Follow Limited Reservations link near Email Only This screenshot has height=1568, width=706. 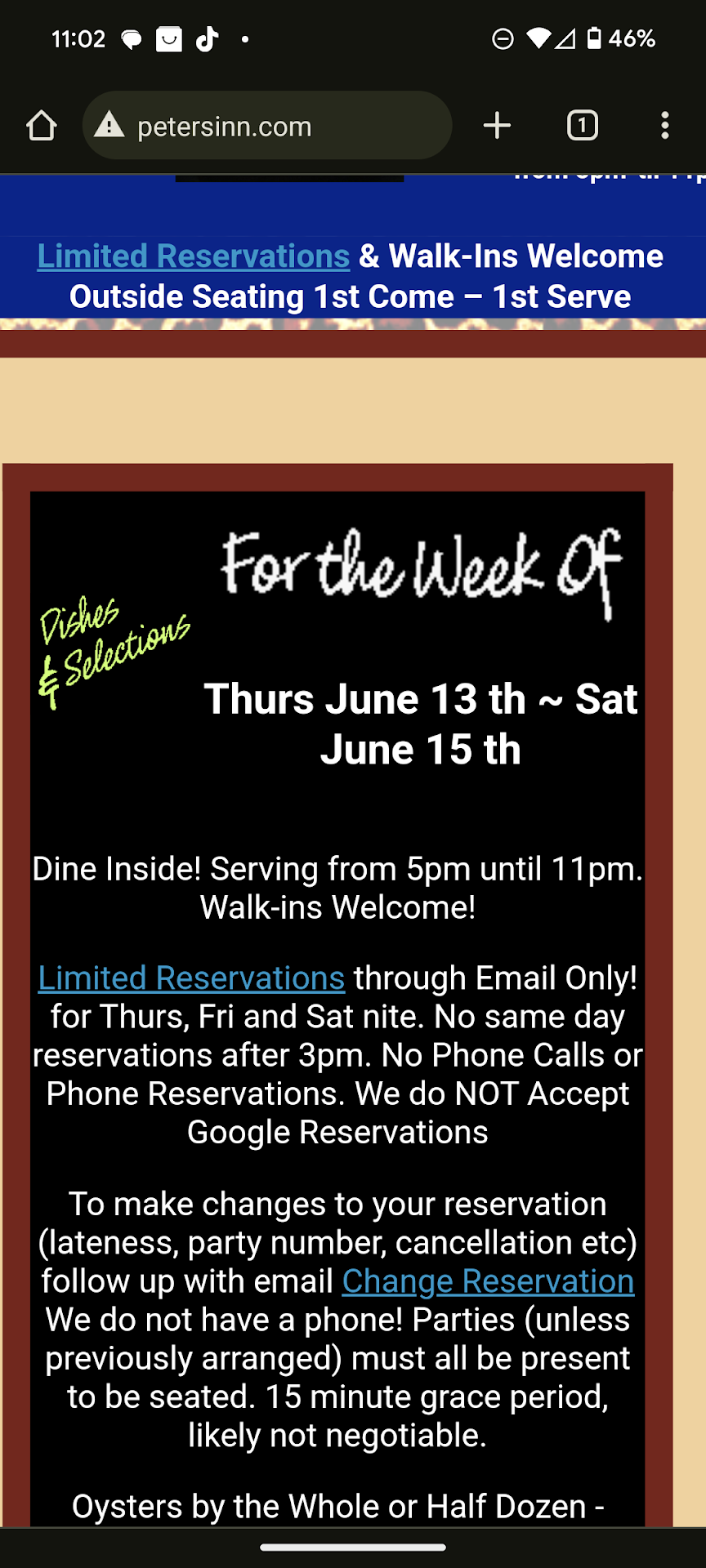[x=191, y=978]
